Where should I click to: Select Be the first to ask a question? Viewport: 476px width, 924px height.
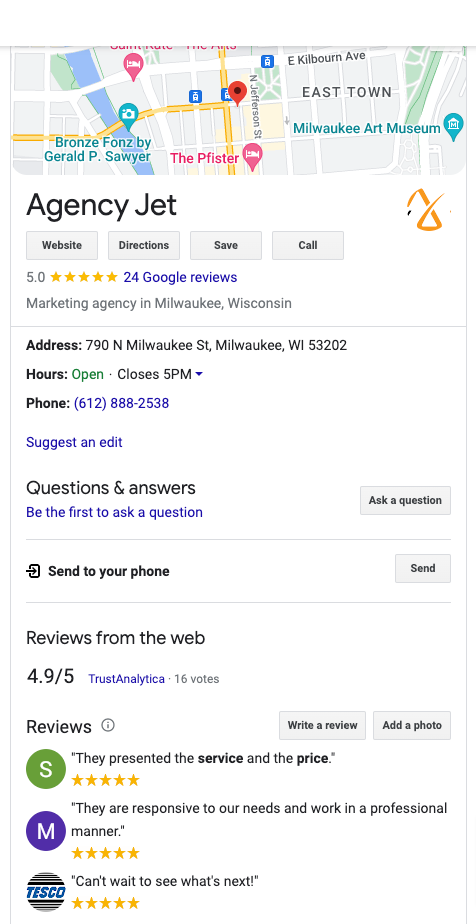pos(114,512)
